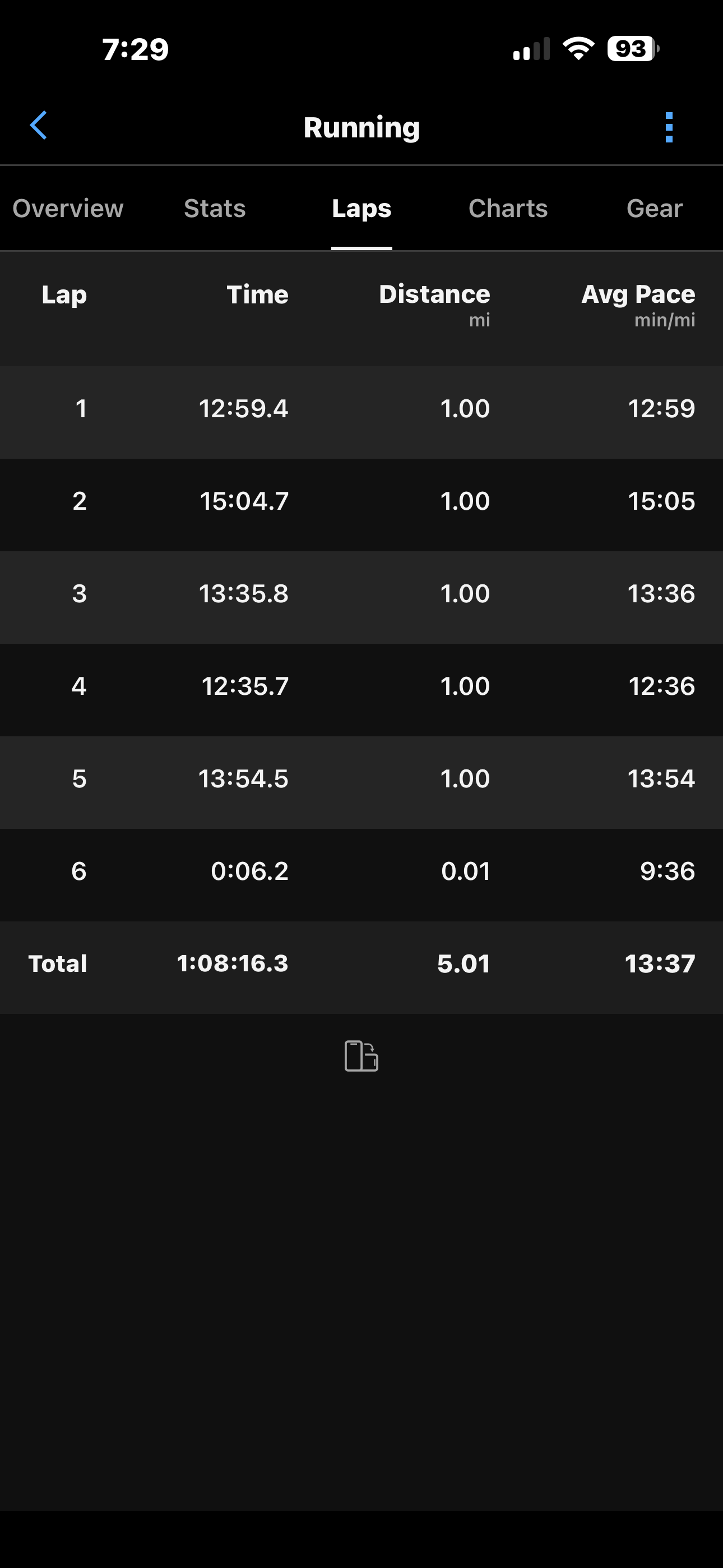Tap the rotate device icon below the table

coord(361,1056)
